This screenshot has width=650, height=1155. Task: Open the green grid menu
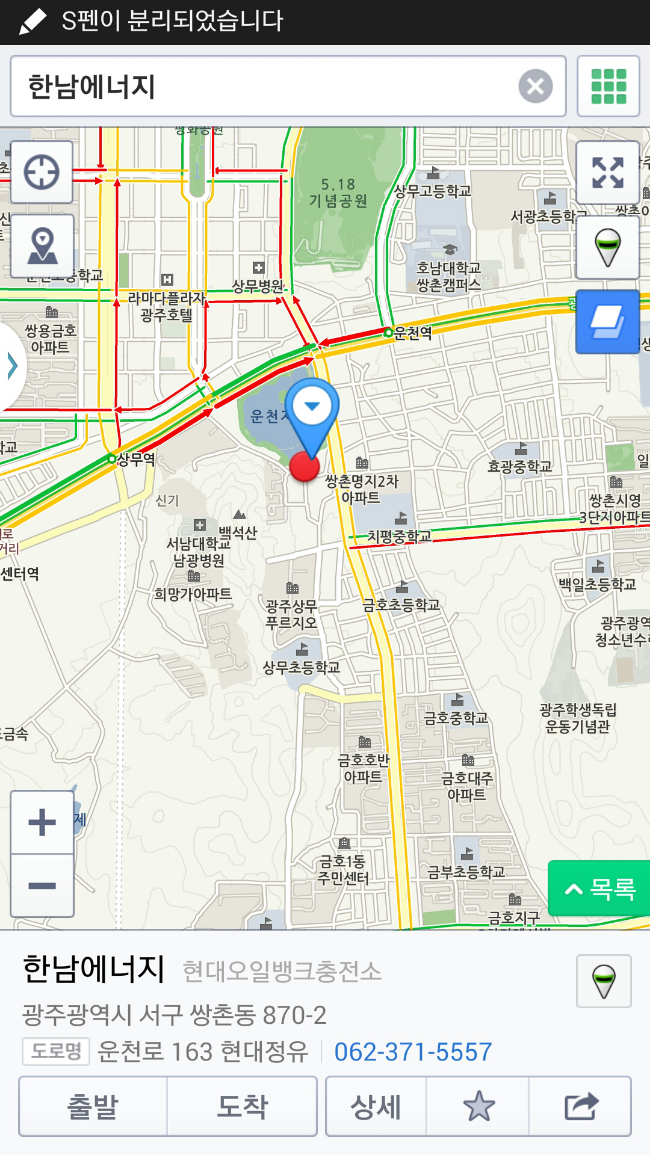[608, 87]
